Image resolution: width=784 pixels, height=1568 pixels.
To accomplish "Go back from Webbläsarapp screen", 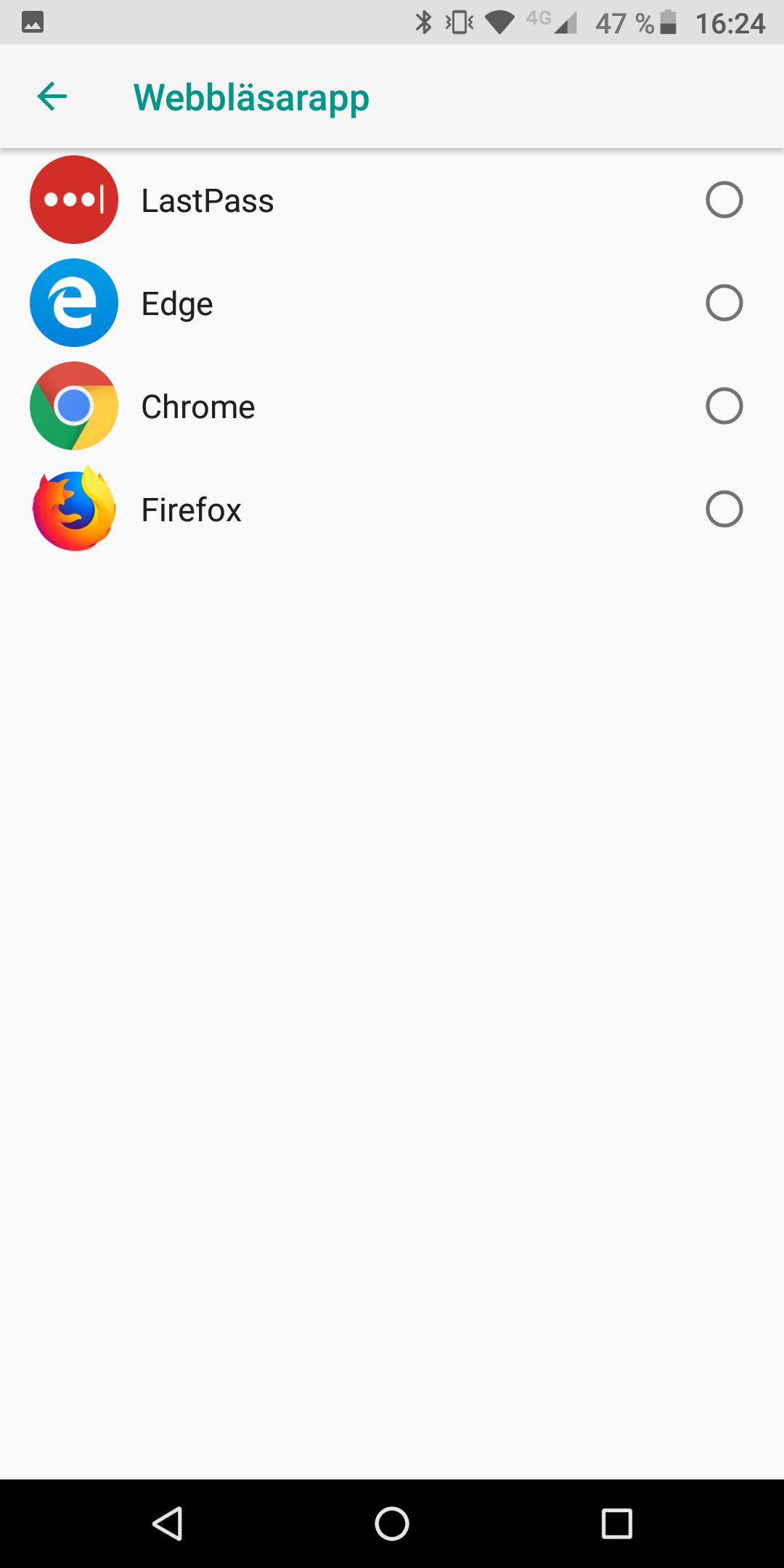I will click(52, 97).
